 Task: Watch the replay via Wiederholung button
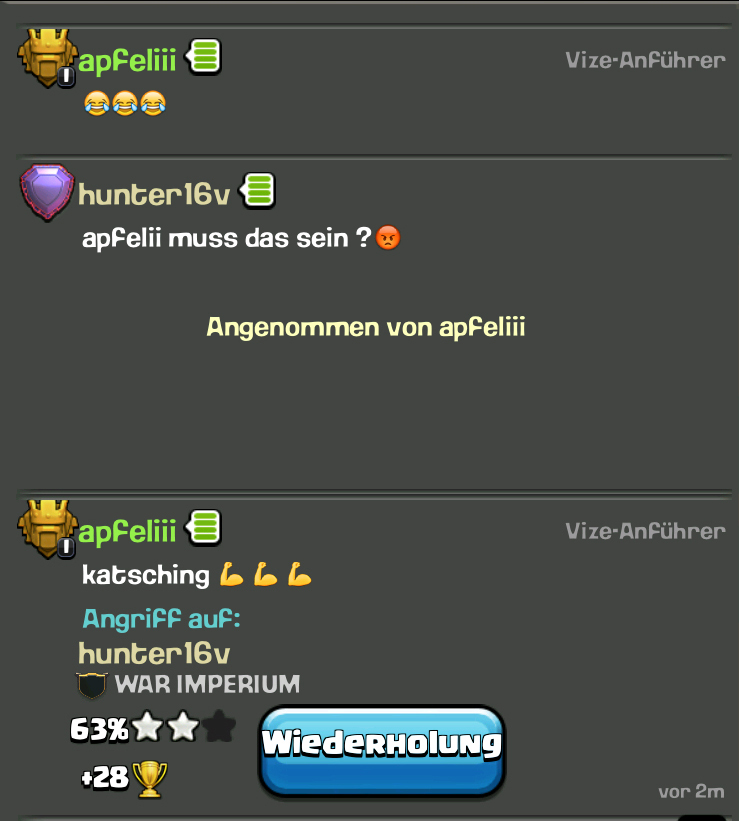click(381, 746)
